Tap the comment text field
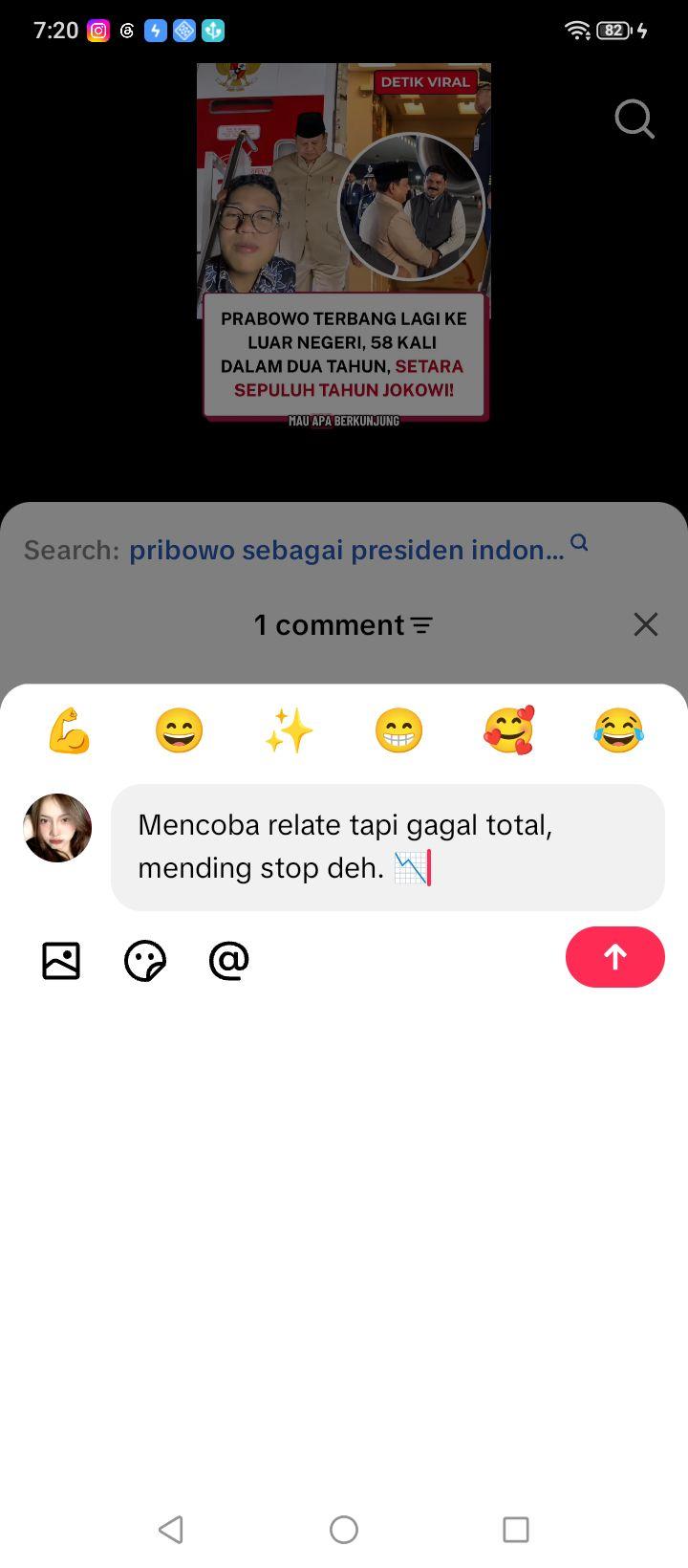 click(388, 847)
